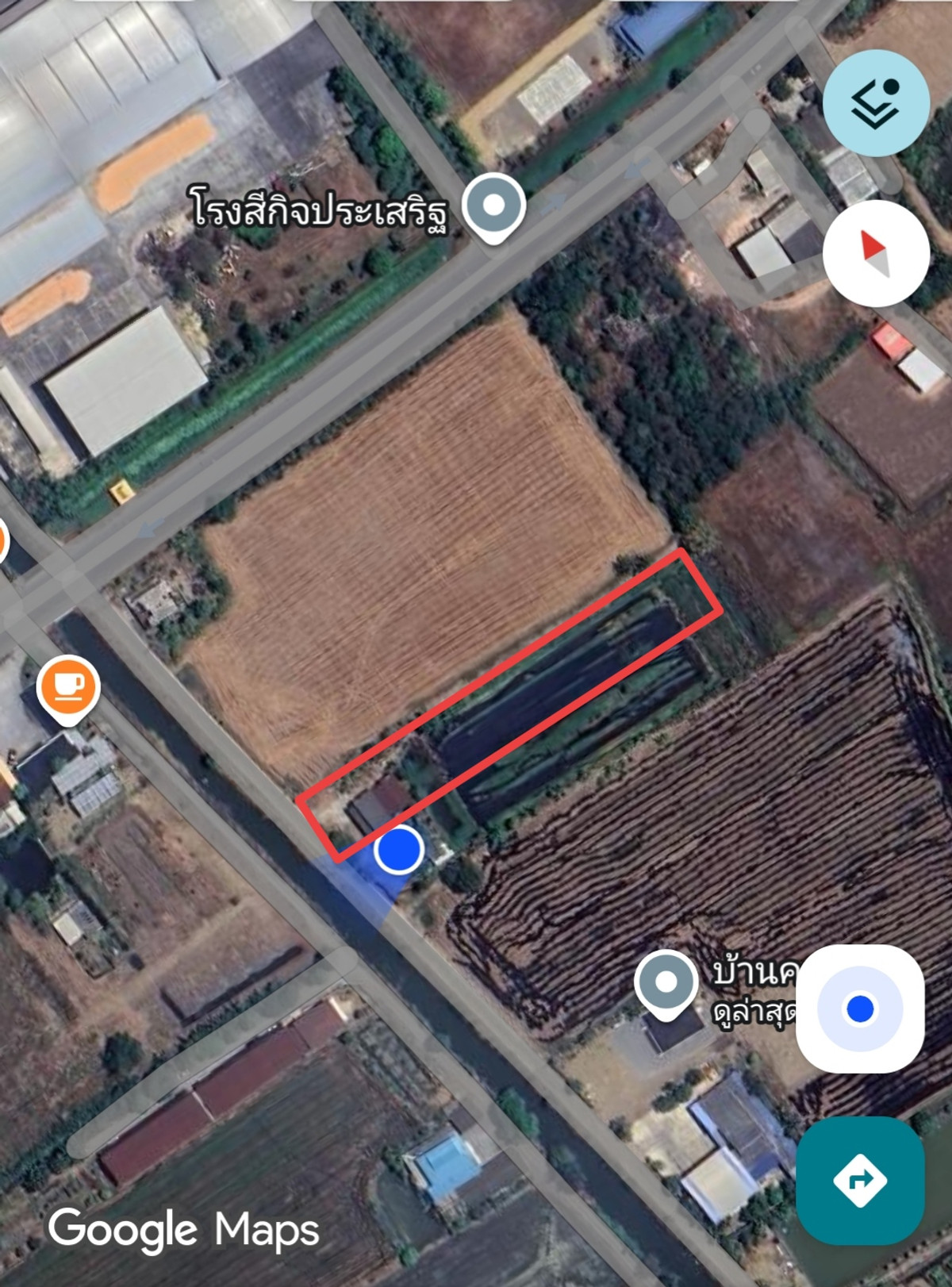The height and width of the screenshot is (1287, 952).
Task: Tap the compass to reset north
Action: click(x=875, y=253)
